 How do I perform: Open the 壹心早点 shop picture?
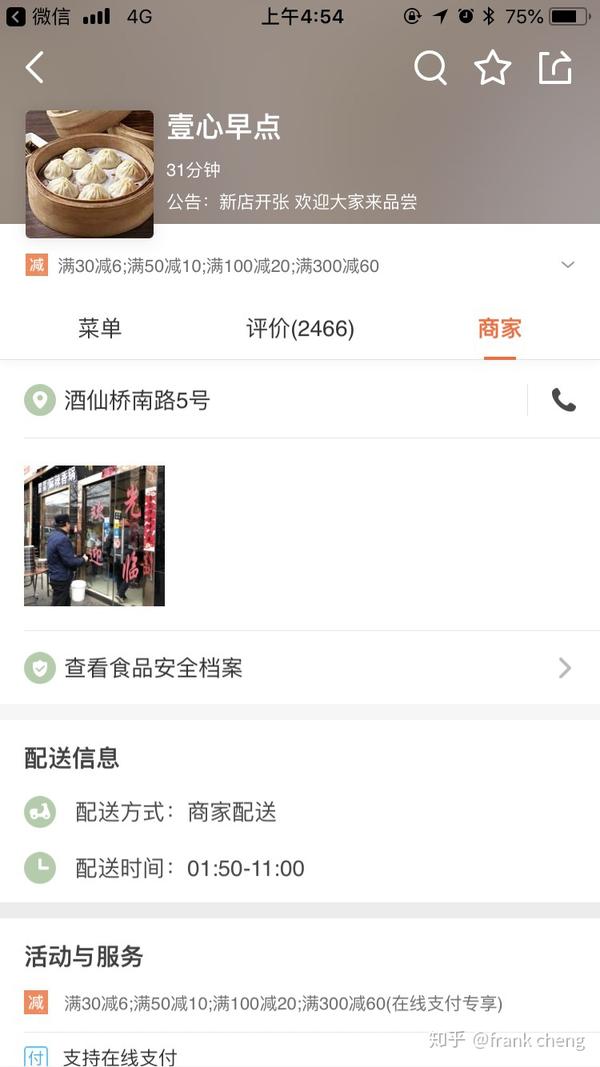90,174
